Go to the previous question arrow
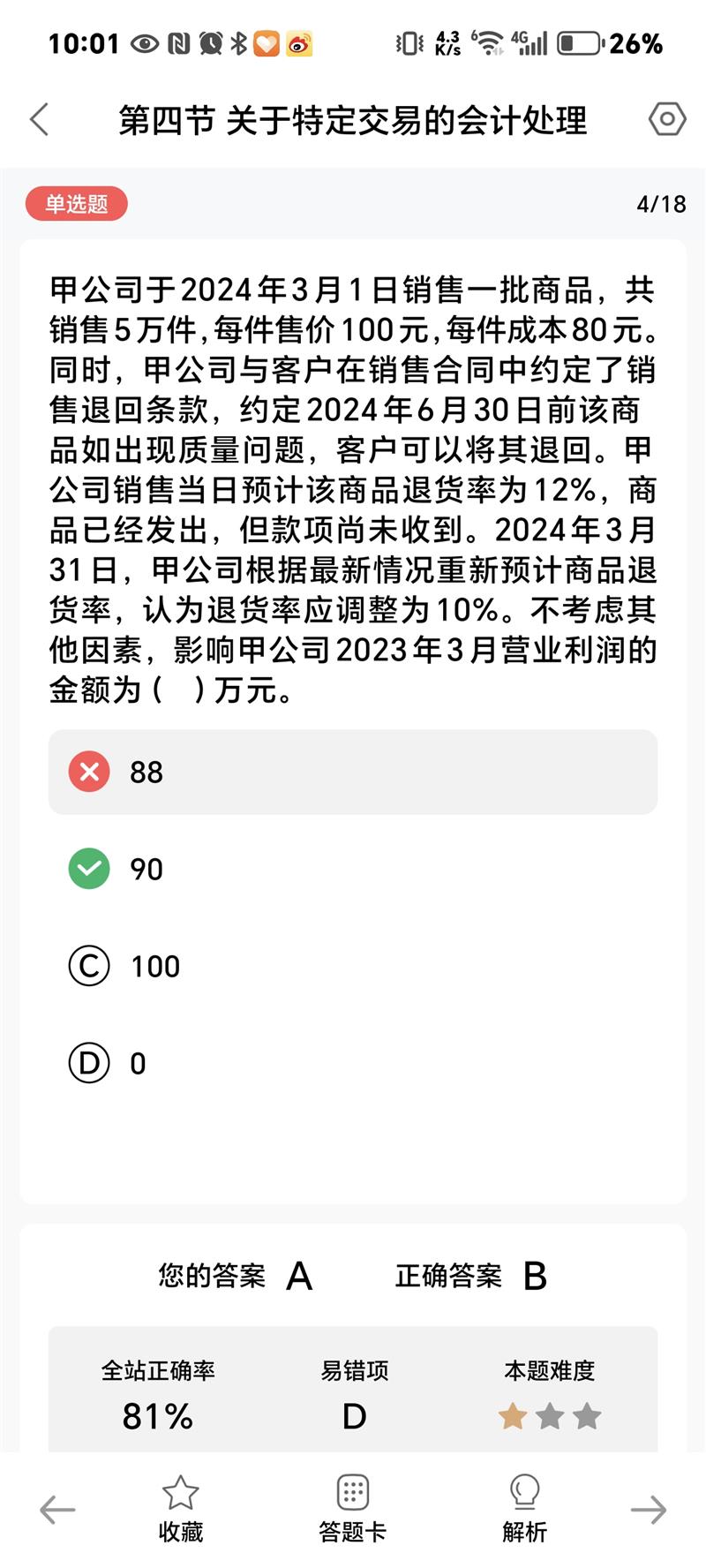 (57, 1510)
